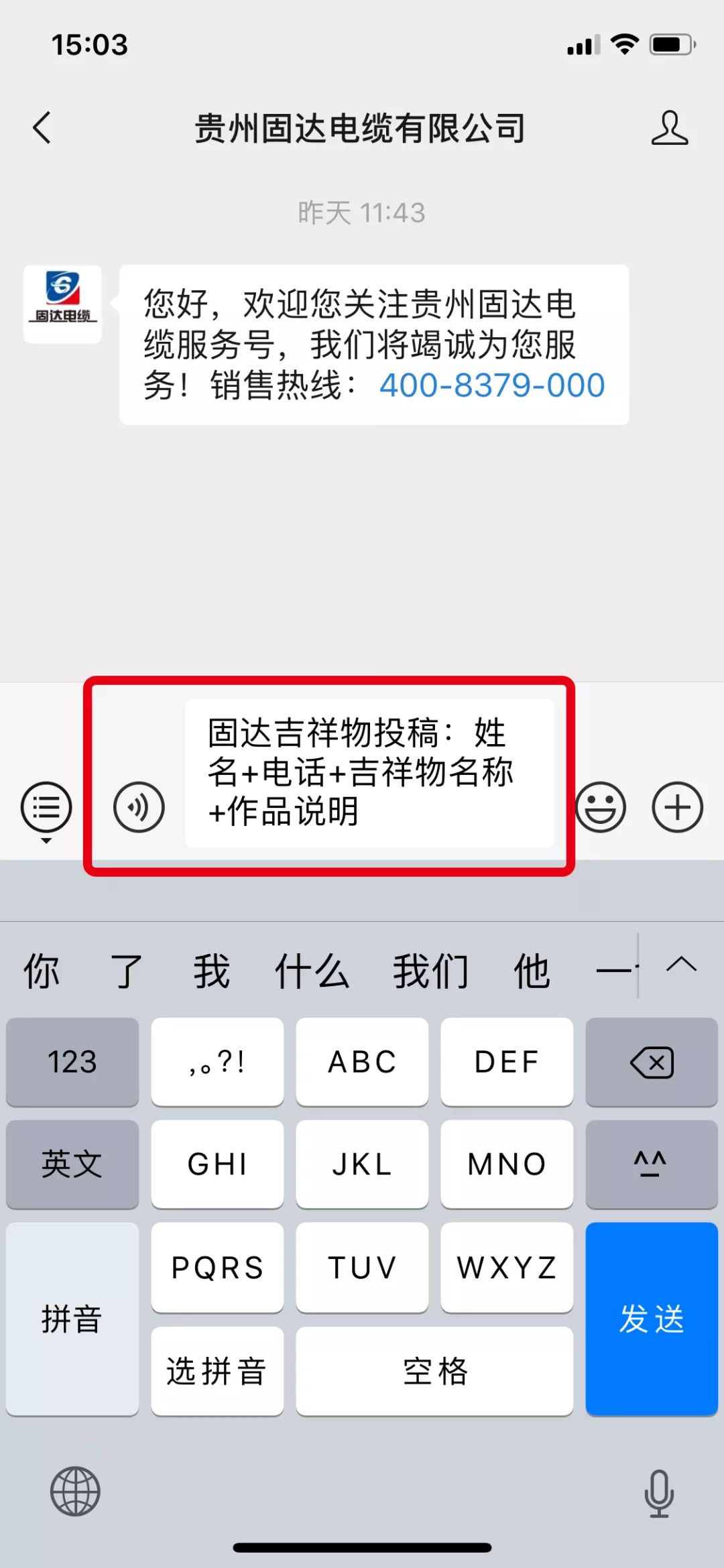Open the 123 number keypad

point(72,1062)
